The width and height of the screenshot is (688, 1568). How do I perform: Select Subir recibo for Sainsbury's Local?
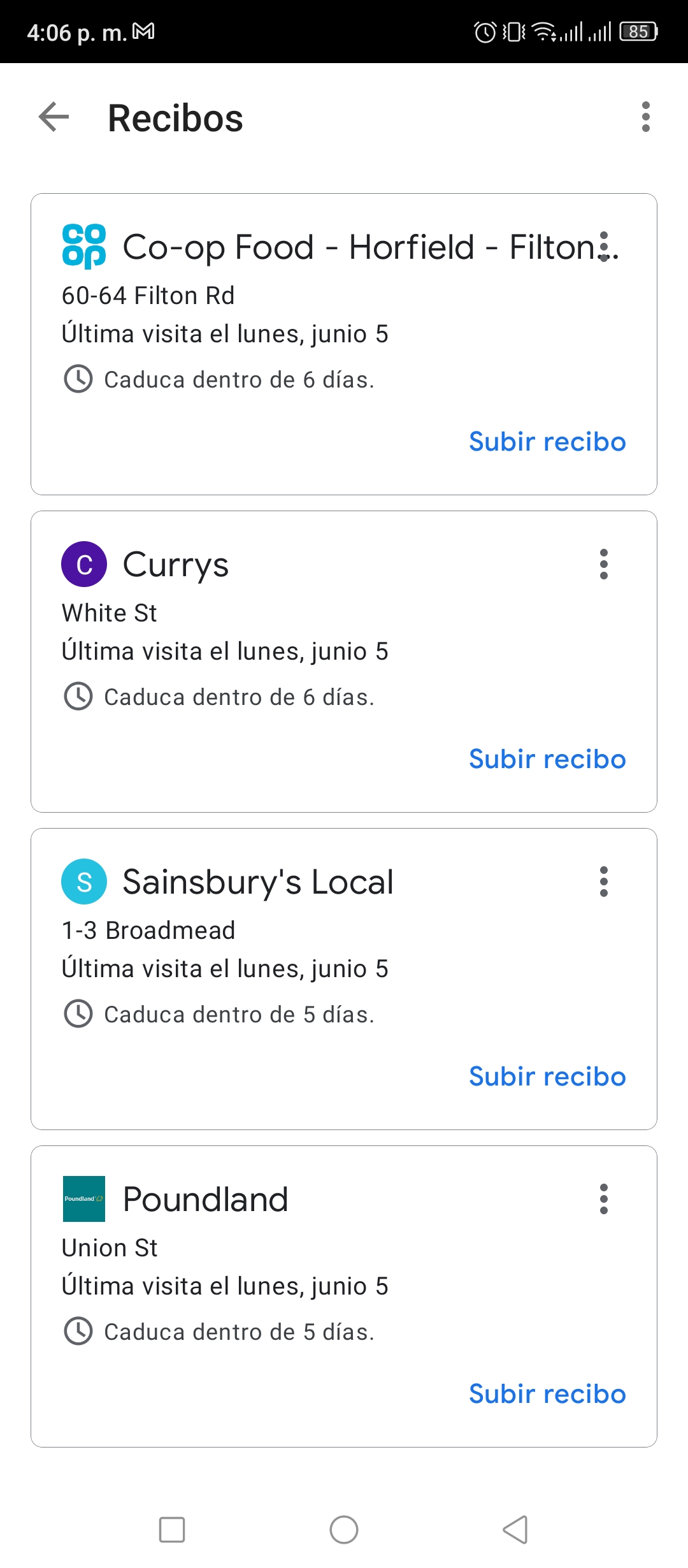click(x=547, y=1077)
